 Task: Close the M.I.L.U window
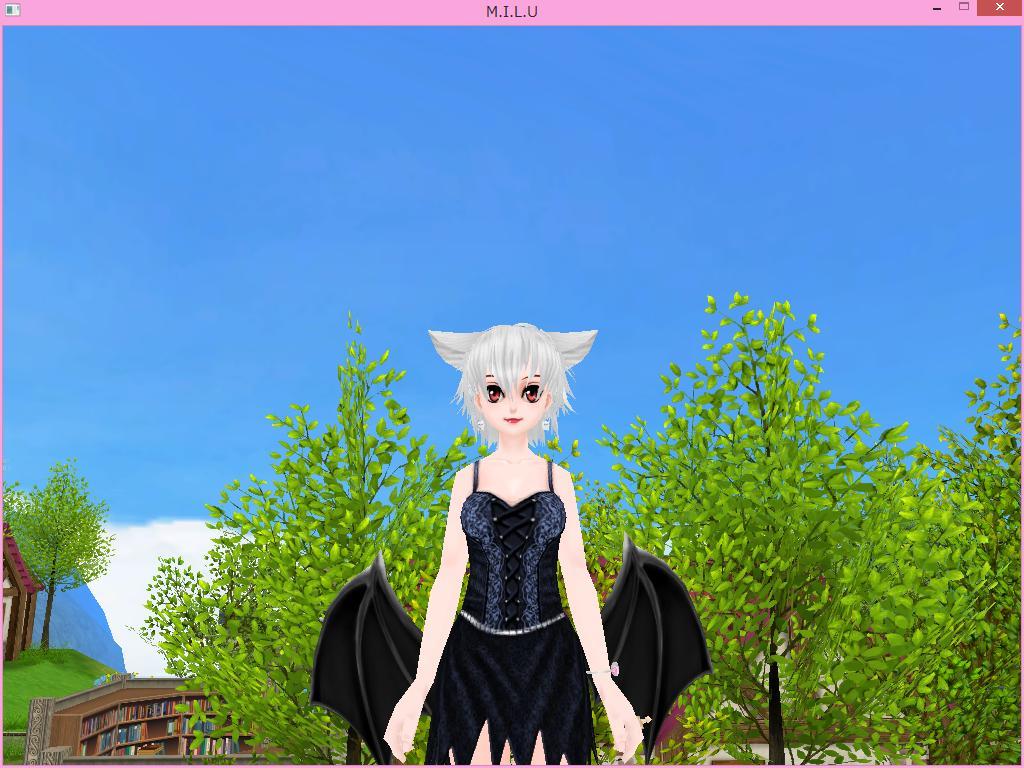1000,8
